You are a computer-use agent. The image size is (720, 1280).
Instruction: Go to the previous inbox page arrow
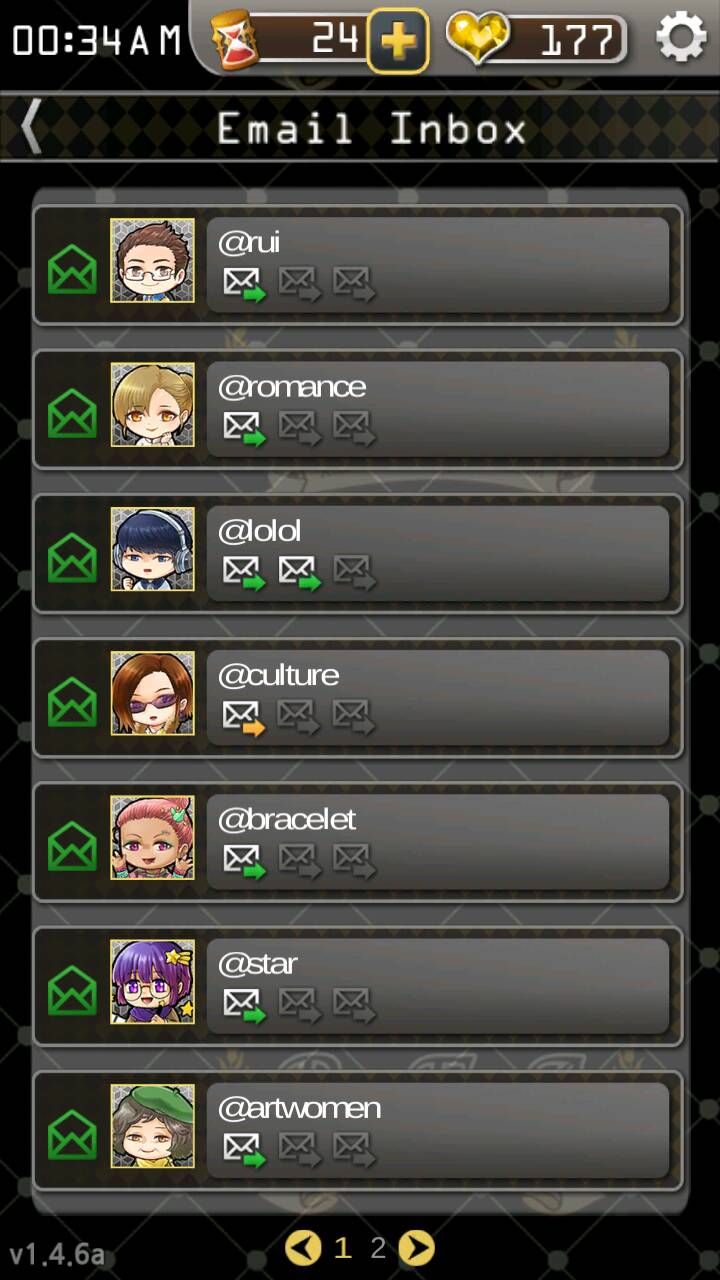(303, 1247)
